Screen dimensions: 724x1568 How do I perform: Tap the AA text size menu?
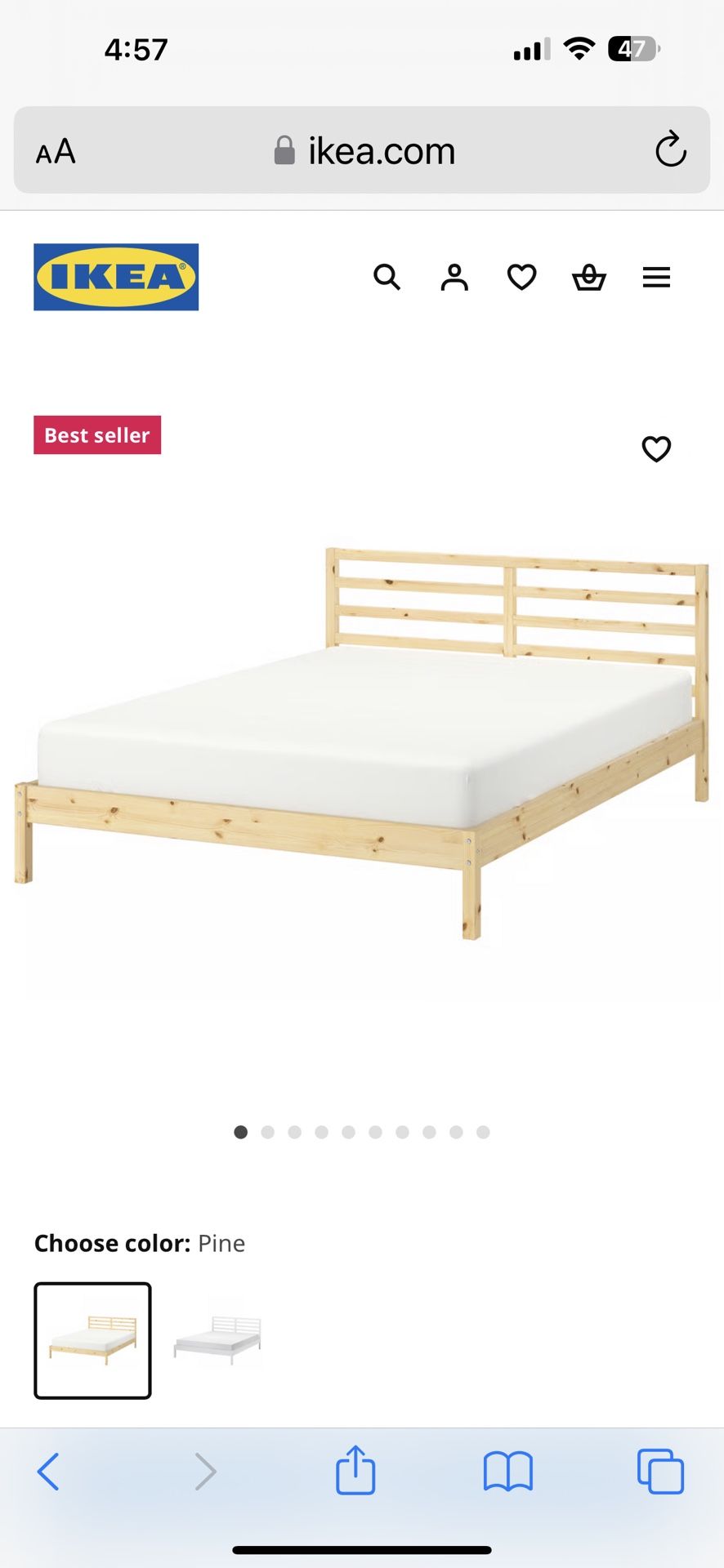(x=56, y=150)
